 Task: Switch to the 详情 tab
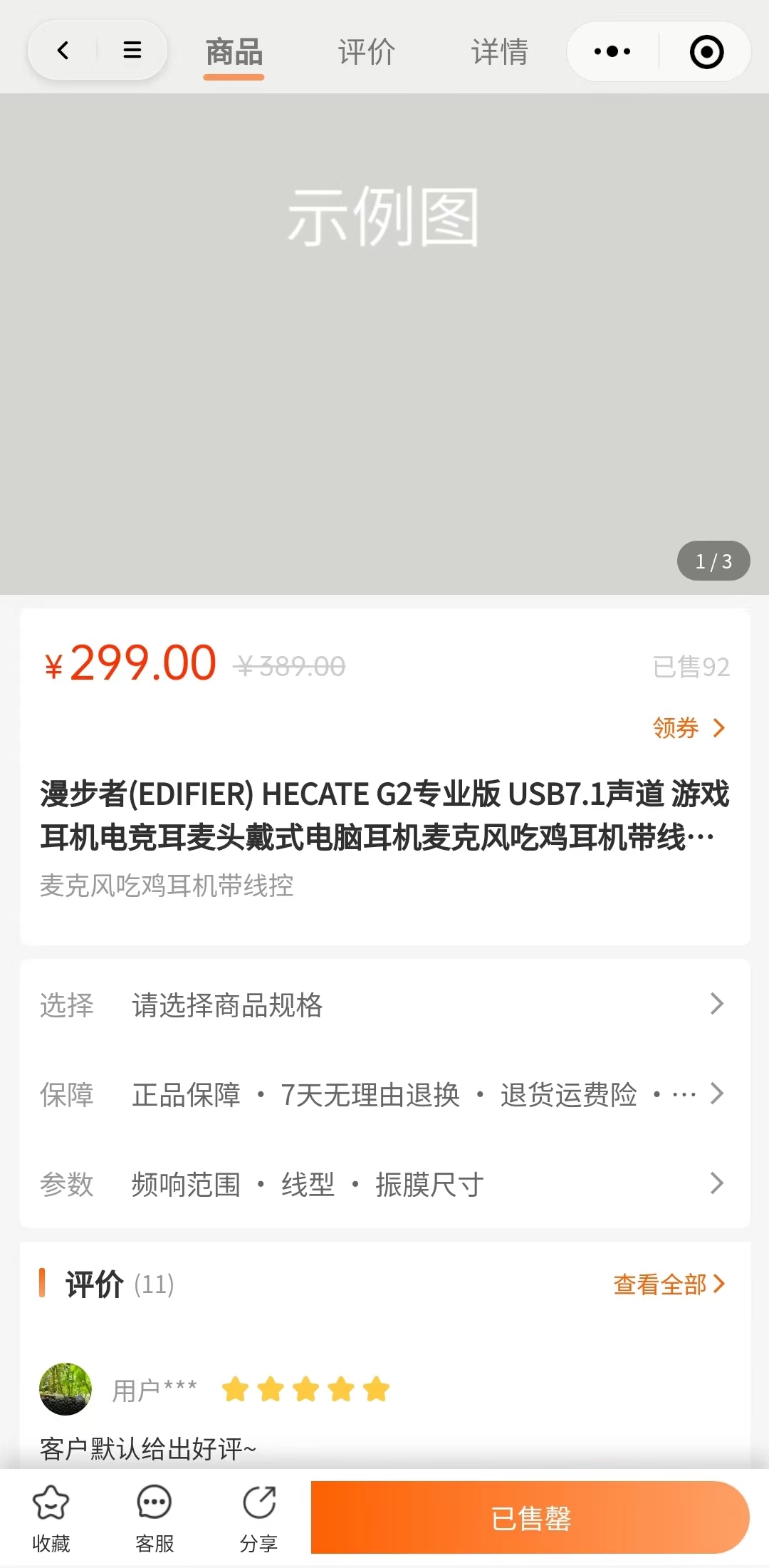tap(499, 52)
